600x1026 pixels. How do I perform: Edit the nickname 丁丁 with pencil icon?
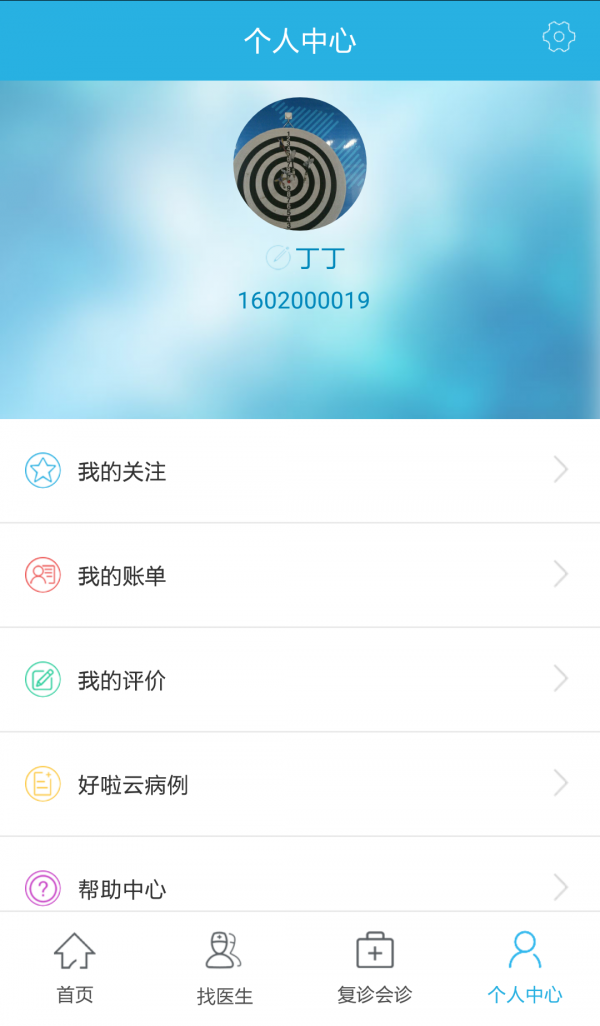point(278,258)
